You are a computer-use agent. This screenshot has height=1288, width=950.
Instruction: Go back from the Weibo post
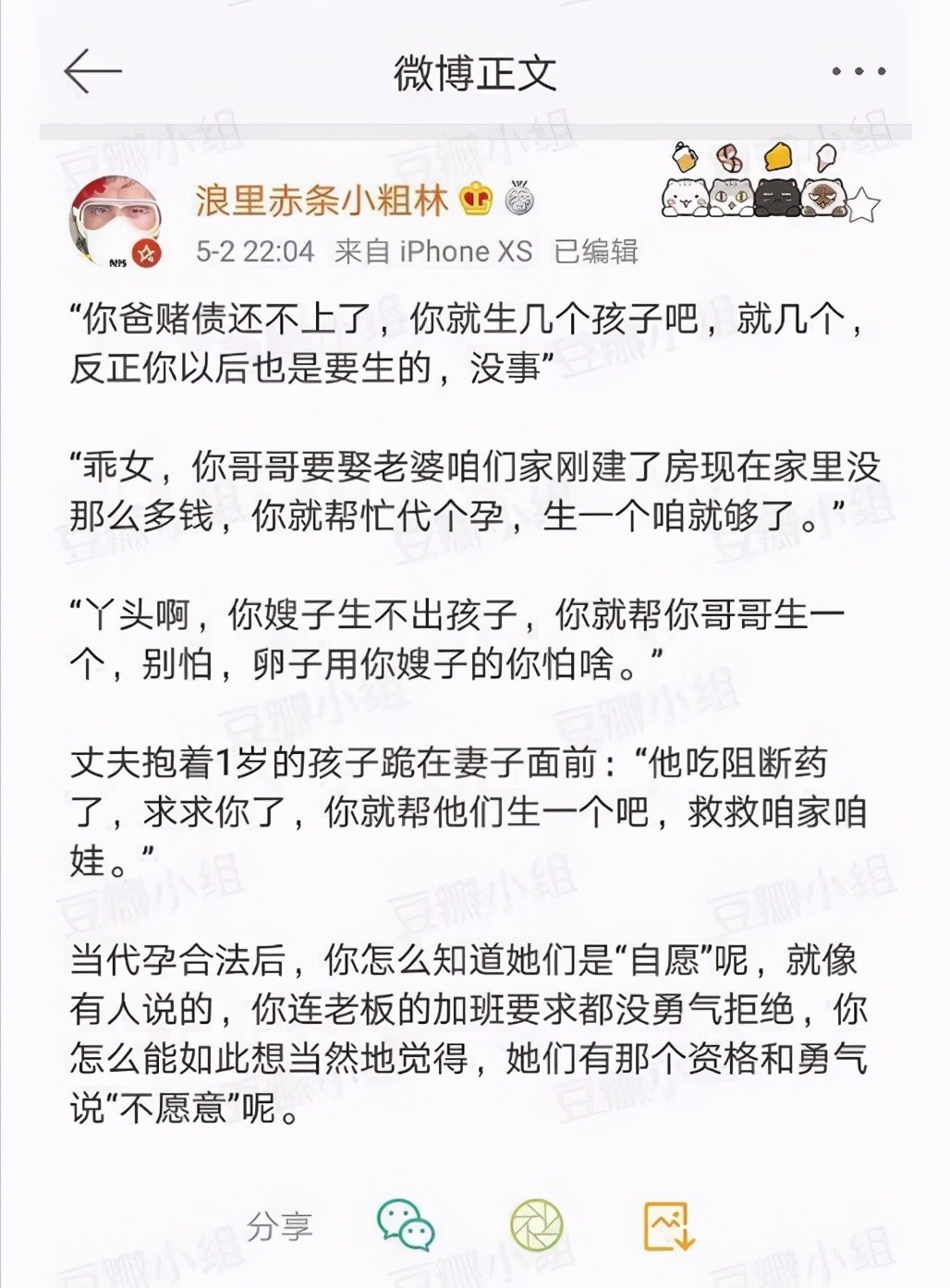92,71
